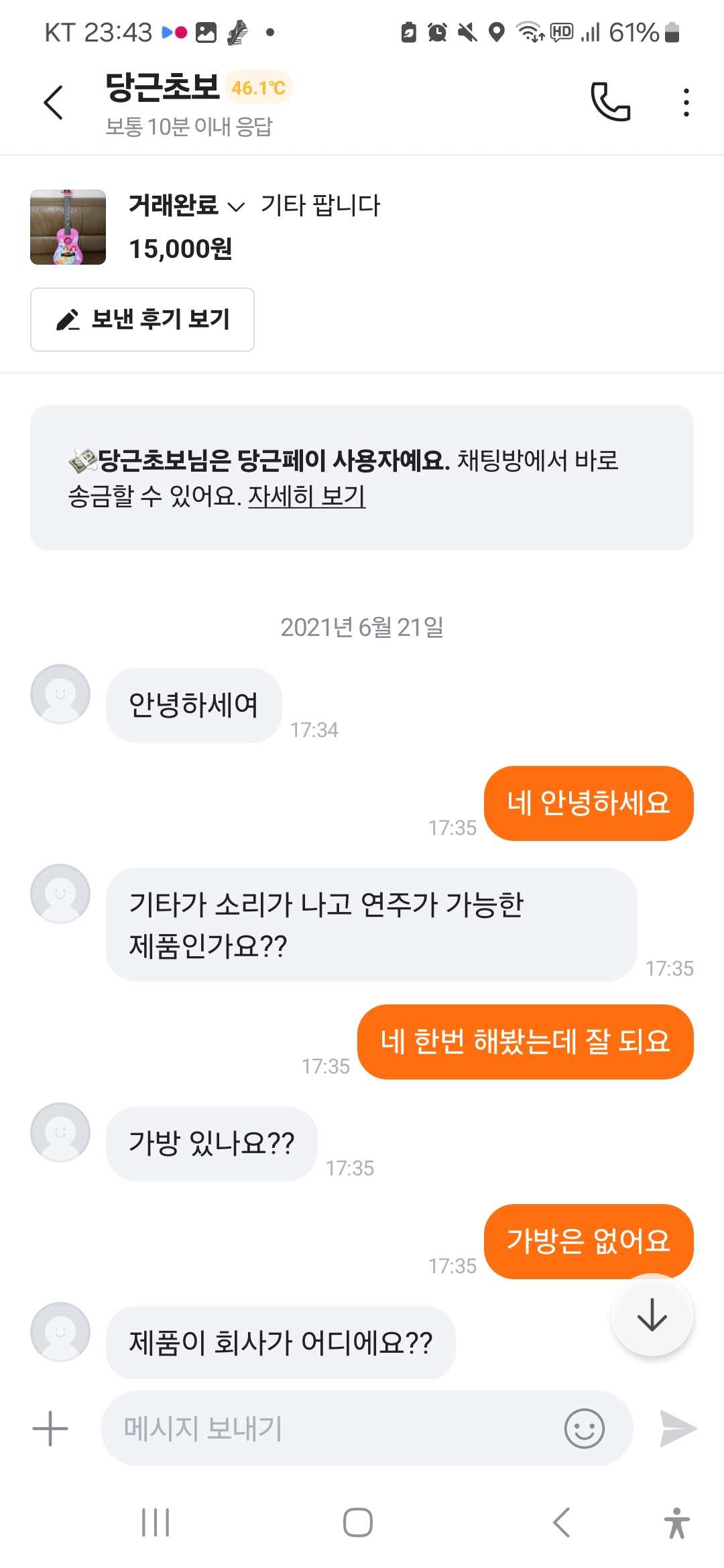Jump to latest messages with the down arrow
The height and width of the screenshot is (1568, 724).
652,1315
